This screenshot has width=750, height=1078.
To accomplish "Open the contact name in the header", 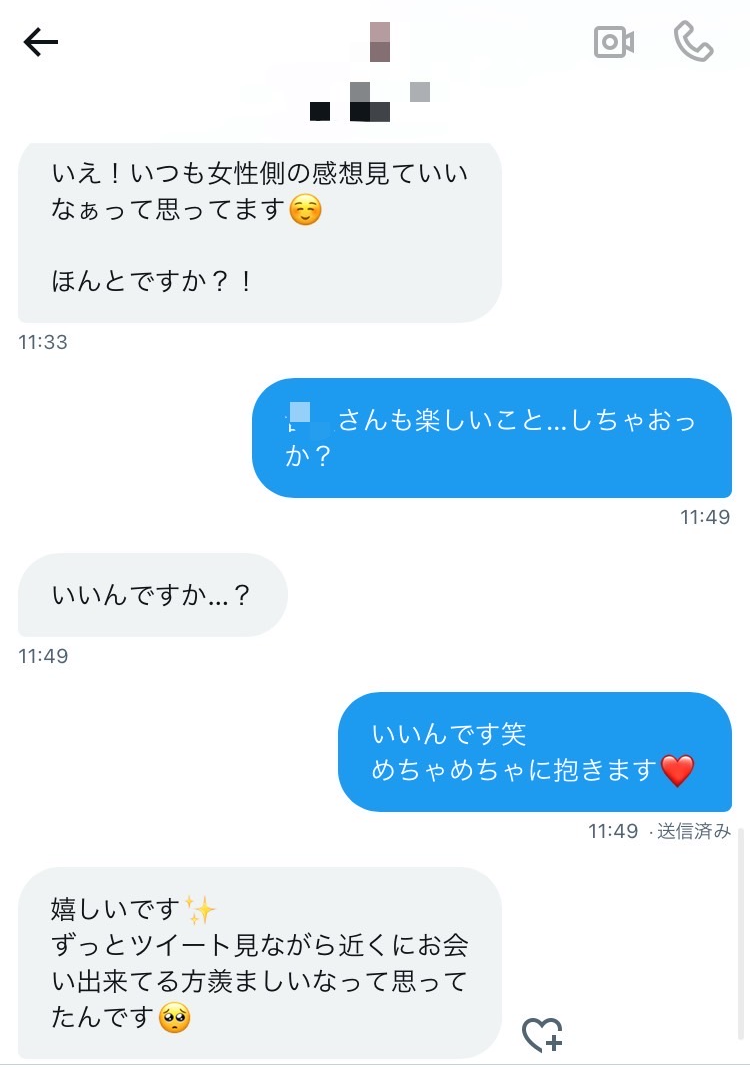I will tap(370, 105).
